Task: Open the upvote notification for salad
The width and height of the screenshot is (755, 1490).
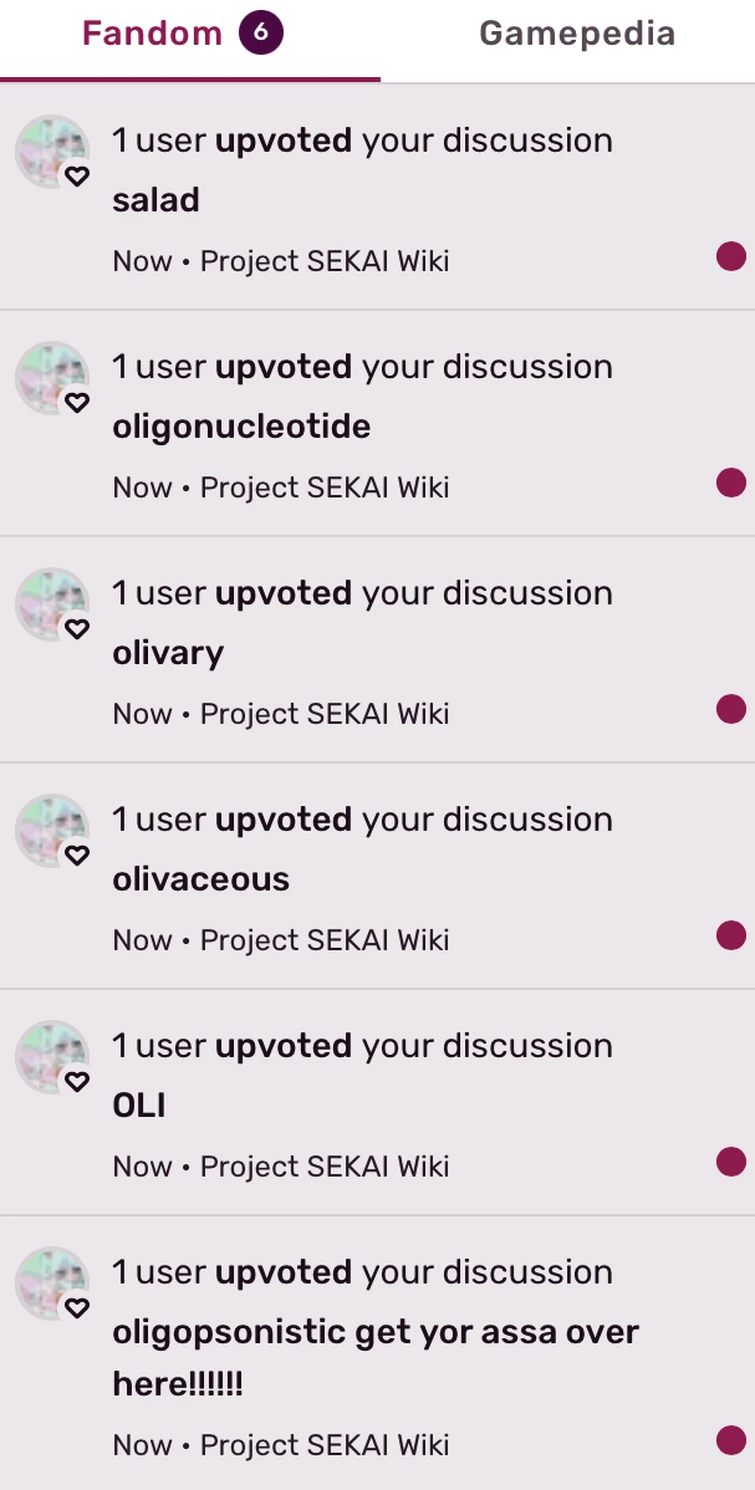Action: pos(360,200)
